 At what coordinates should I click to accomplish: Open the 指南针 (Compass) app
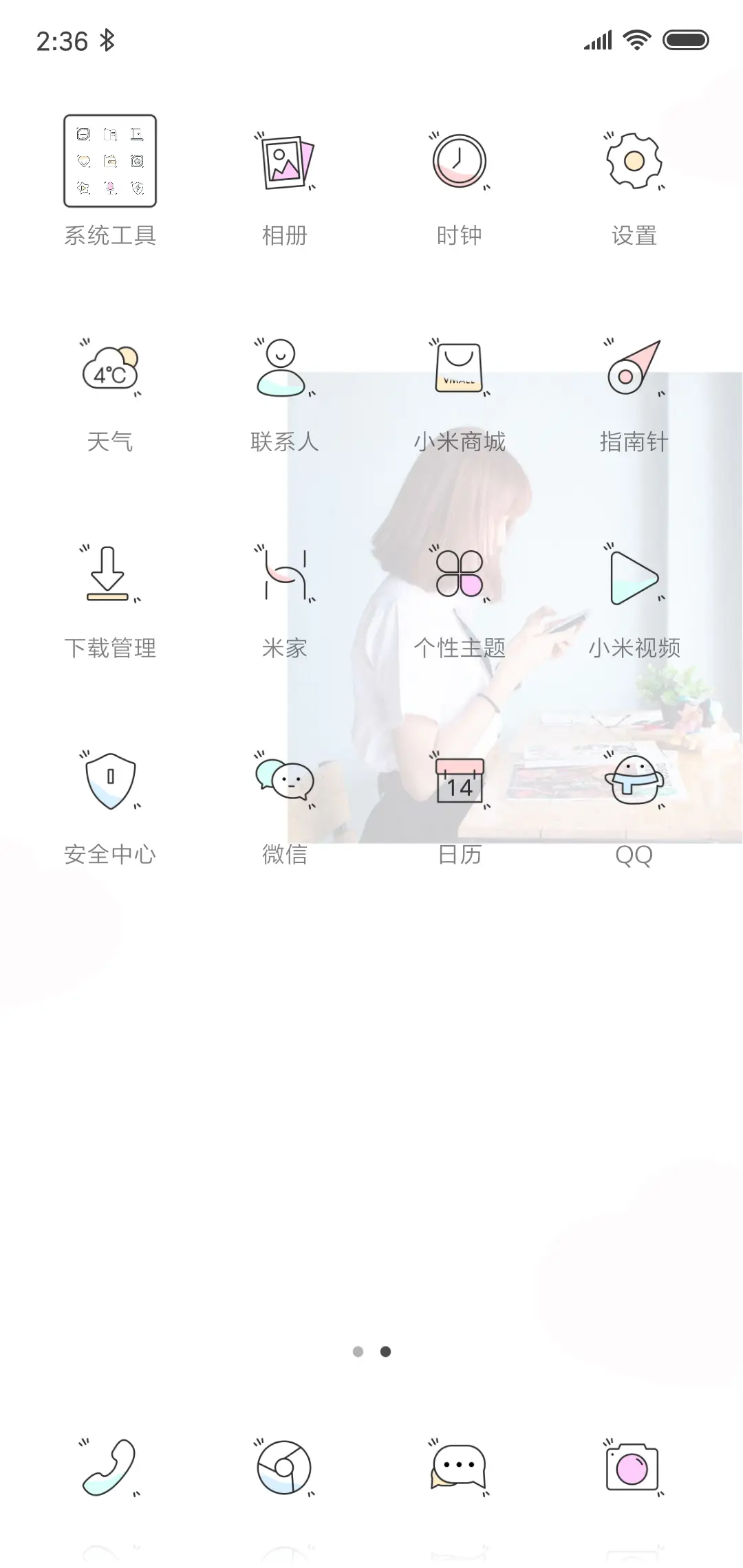click(x=634, y=371)
